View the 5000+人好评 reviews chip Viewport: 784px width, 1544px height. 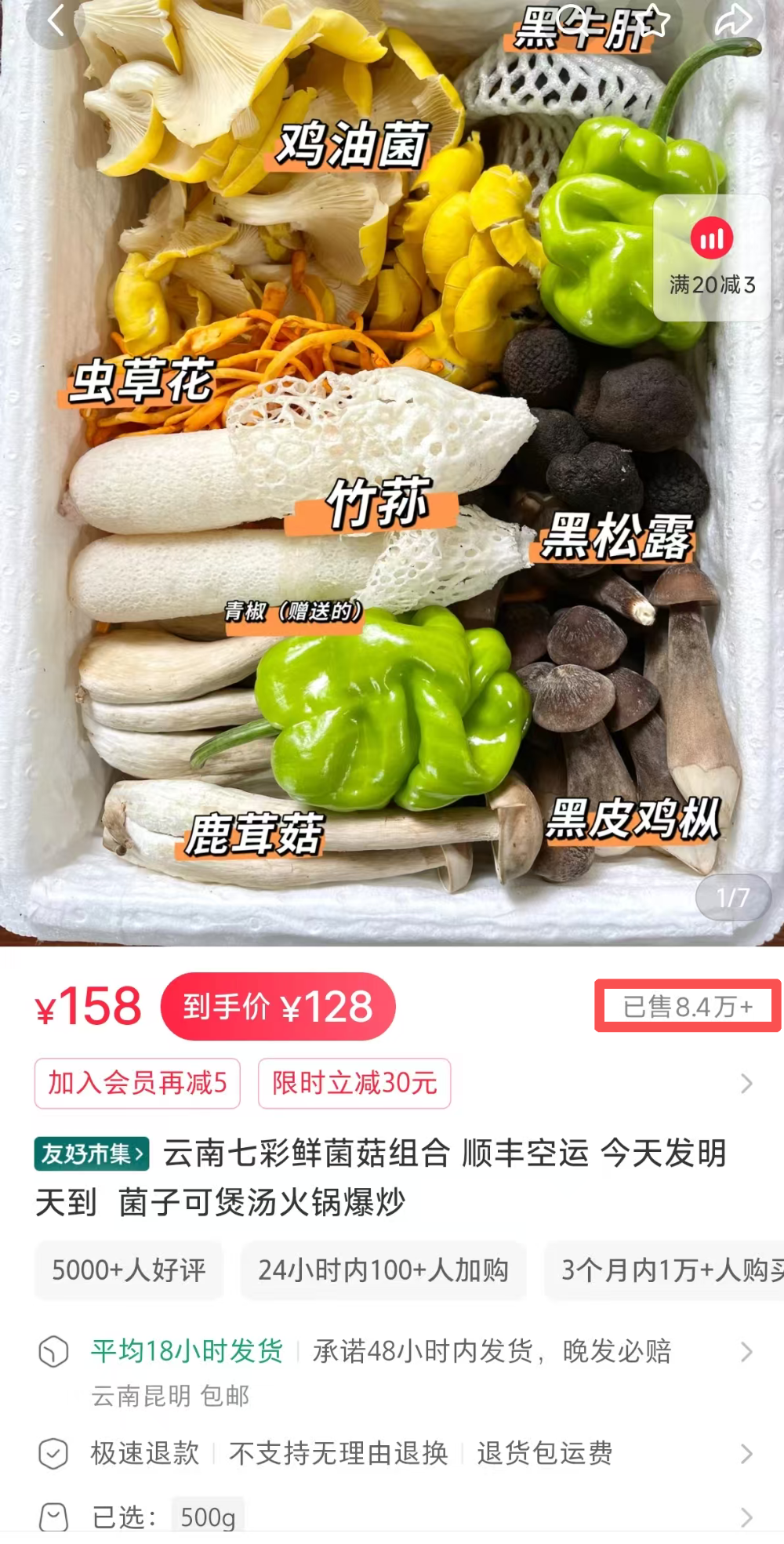point(129,1270)
